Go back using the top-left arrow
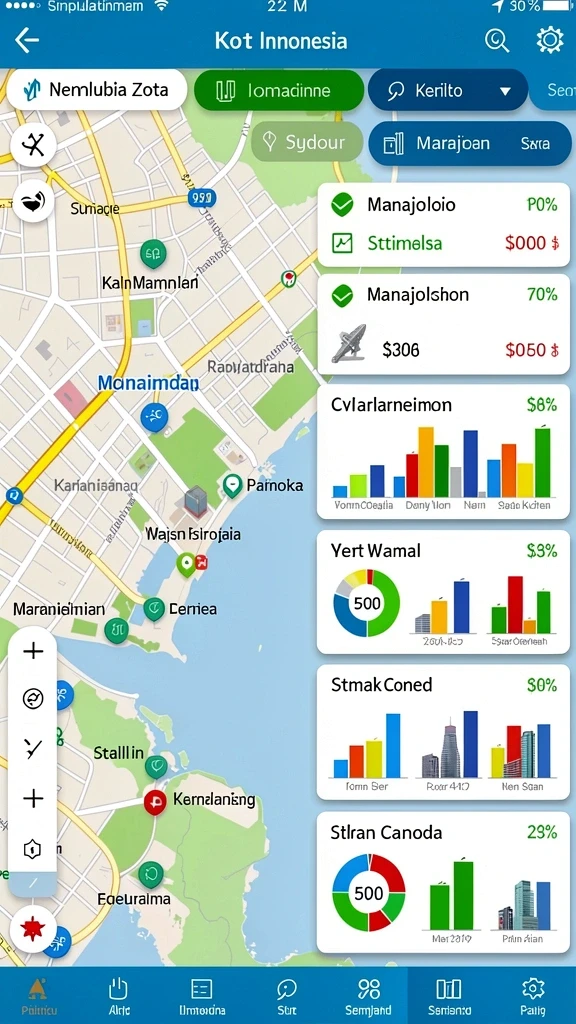The image size is (576, 1024). coord(27,41)
